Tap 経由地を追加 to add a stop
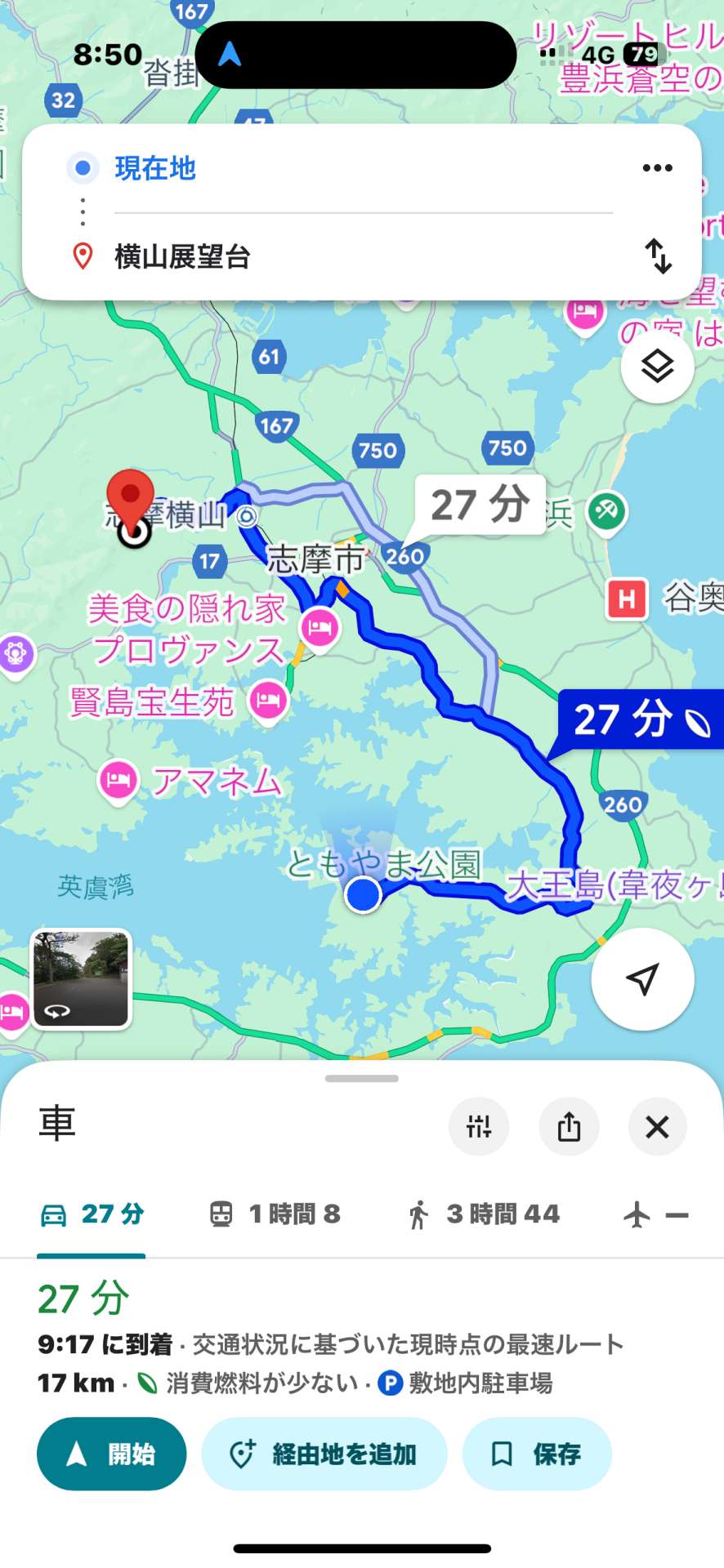Image resolution: width=724 pixels, height=1568 pixels. 324,1454
